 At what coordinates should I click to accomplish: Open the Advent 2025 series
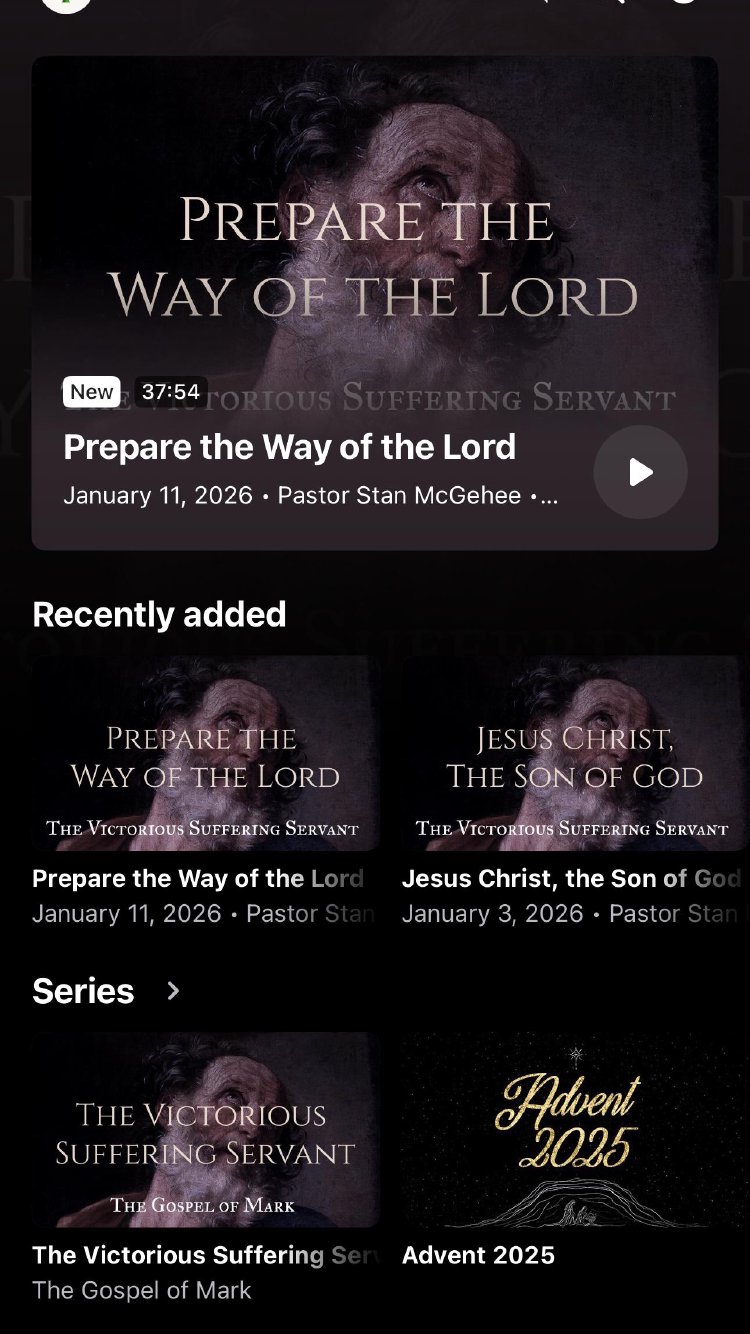coord(574,1130)
